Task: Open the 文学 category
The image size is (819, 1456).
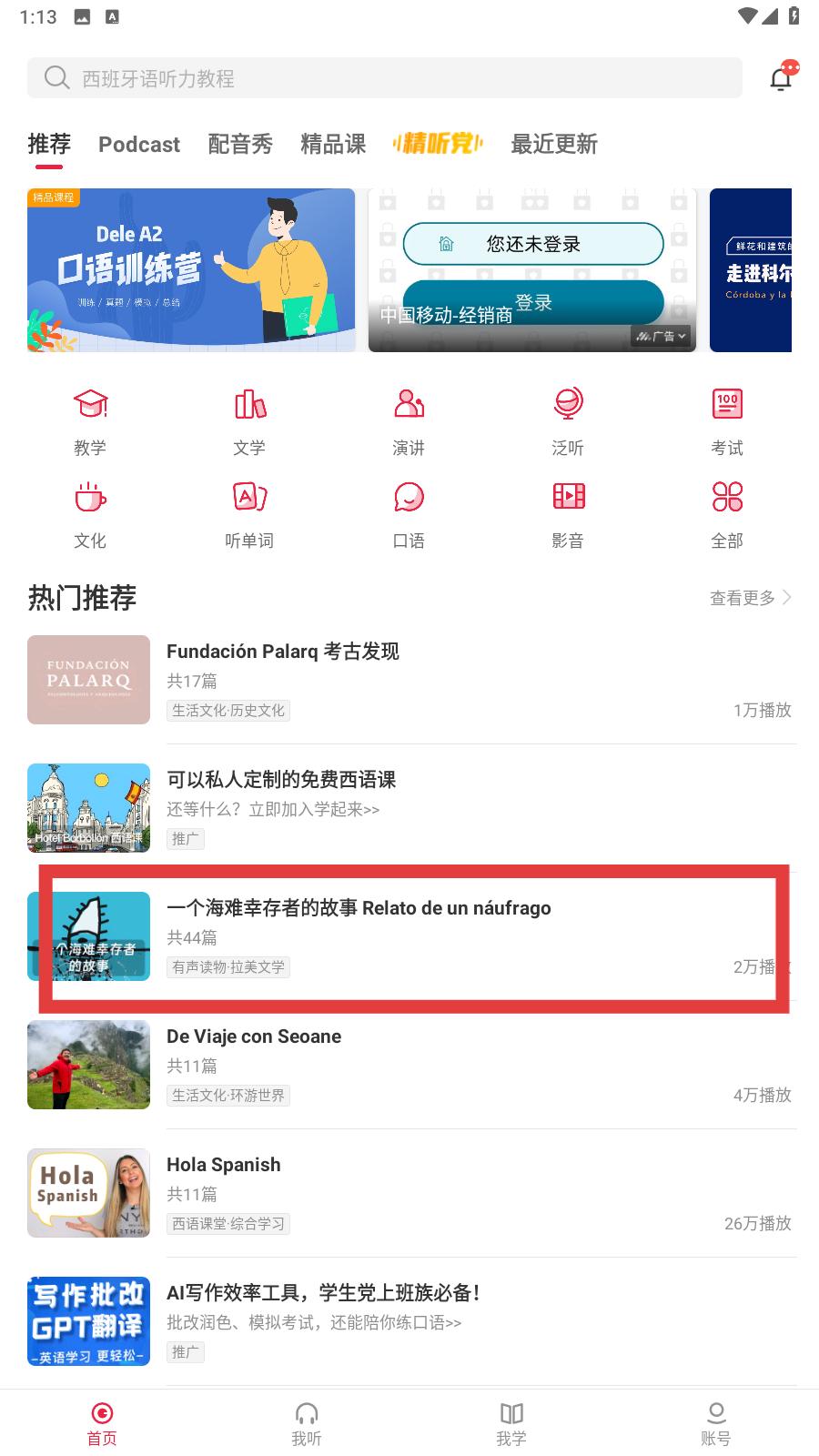Action: pos(249,420)
